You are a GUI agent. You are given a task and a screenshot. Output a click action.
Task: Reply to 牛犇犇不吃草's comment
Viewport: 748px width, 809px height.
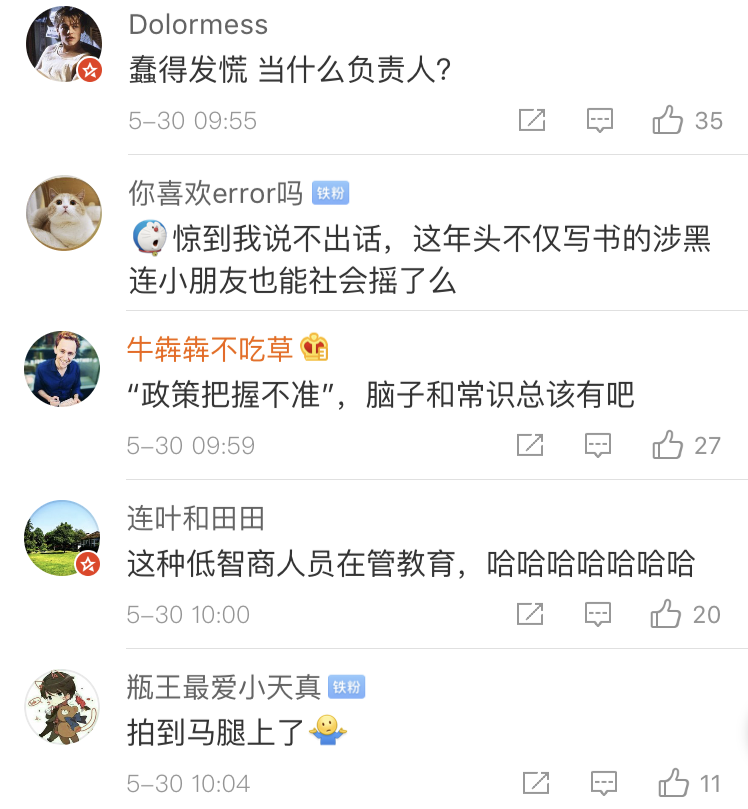[598, 445]
